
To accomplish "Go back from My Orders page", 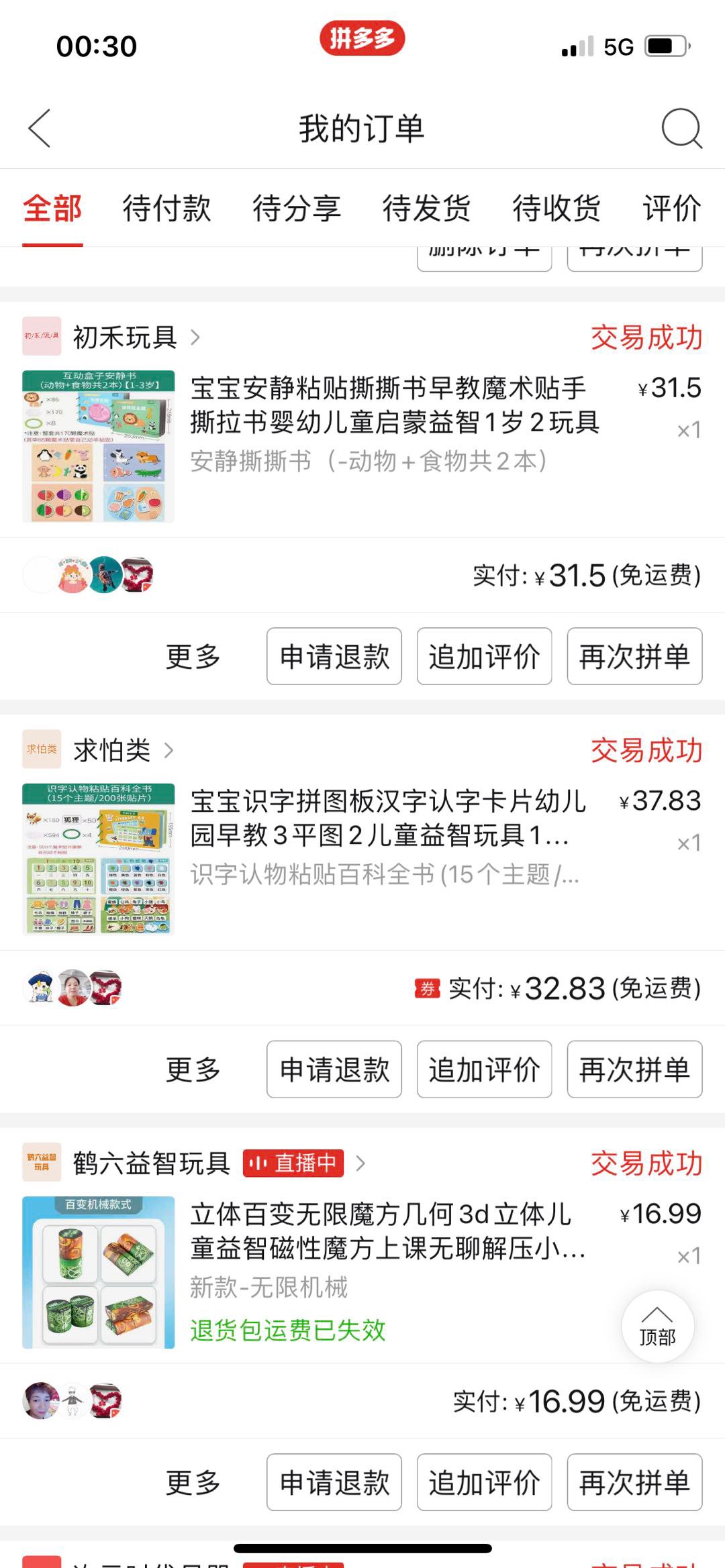I will coord(40,128).
